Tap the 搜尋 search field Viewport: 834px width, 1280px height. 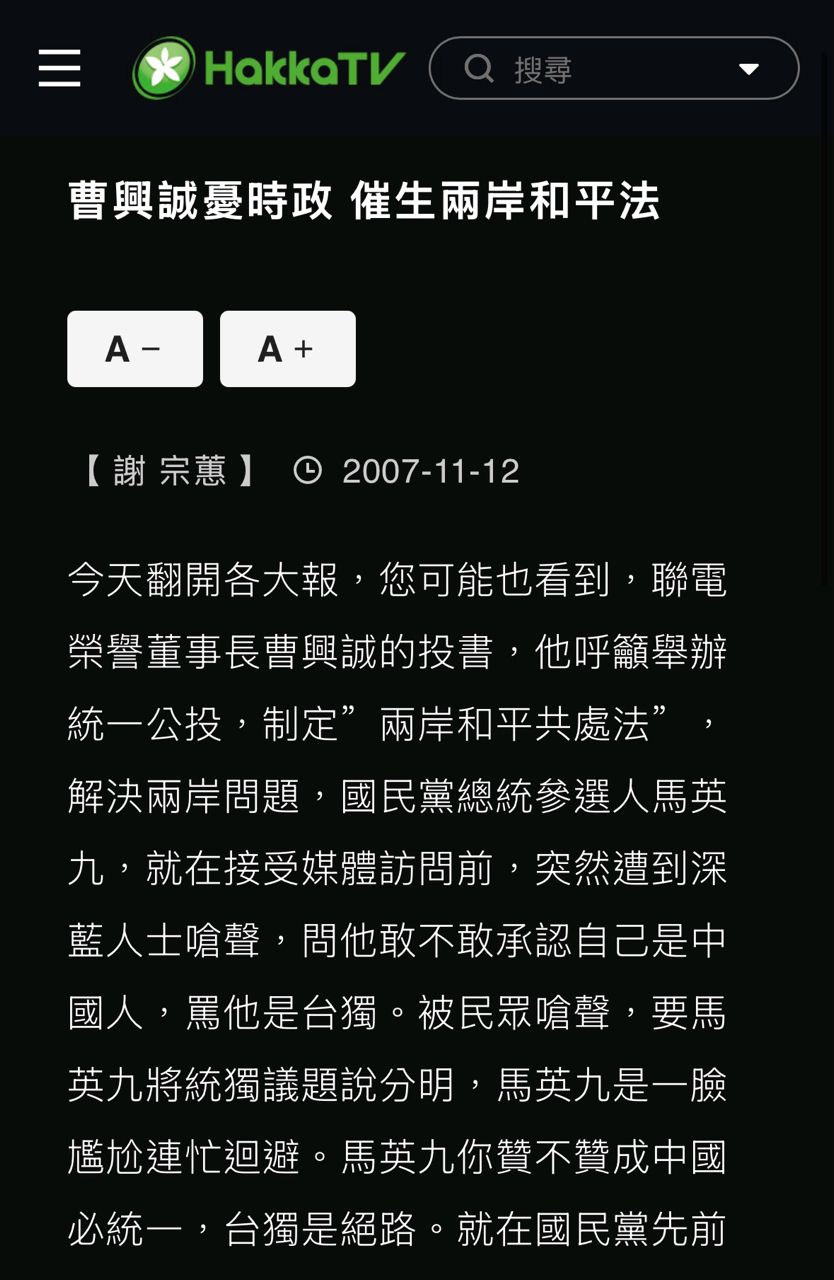click(600, 69)
